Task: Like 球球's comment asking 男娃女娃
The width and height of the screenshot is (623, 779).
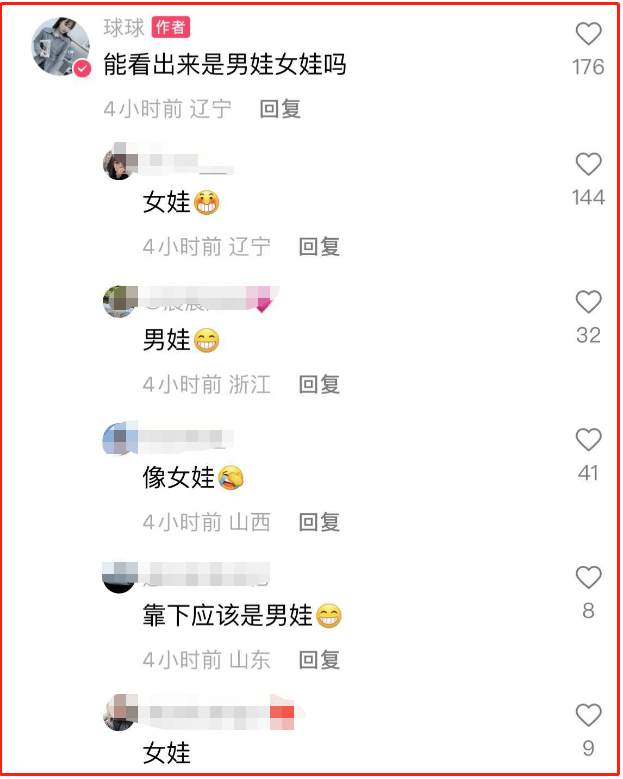Action: 588,35
